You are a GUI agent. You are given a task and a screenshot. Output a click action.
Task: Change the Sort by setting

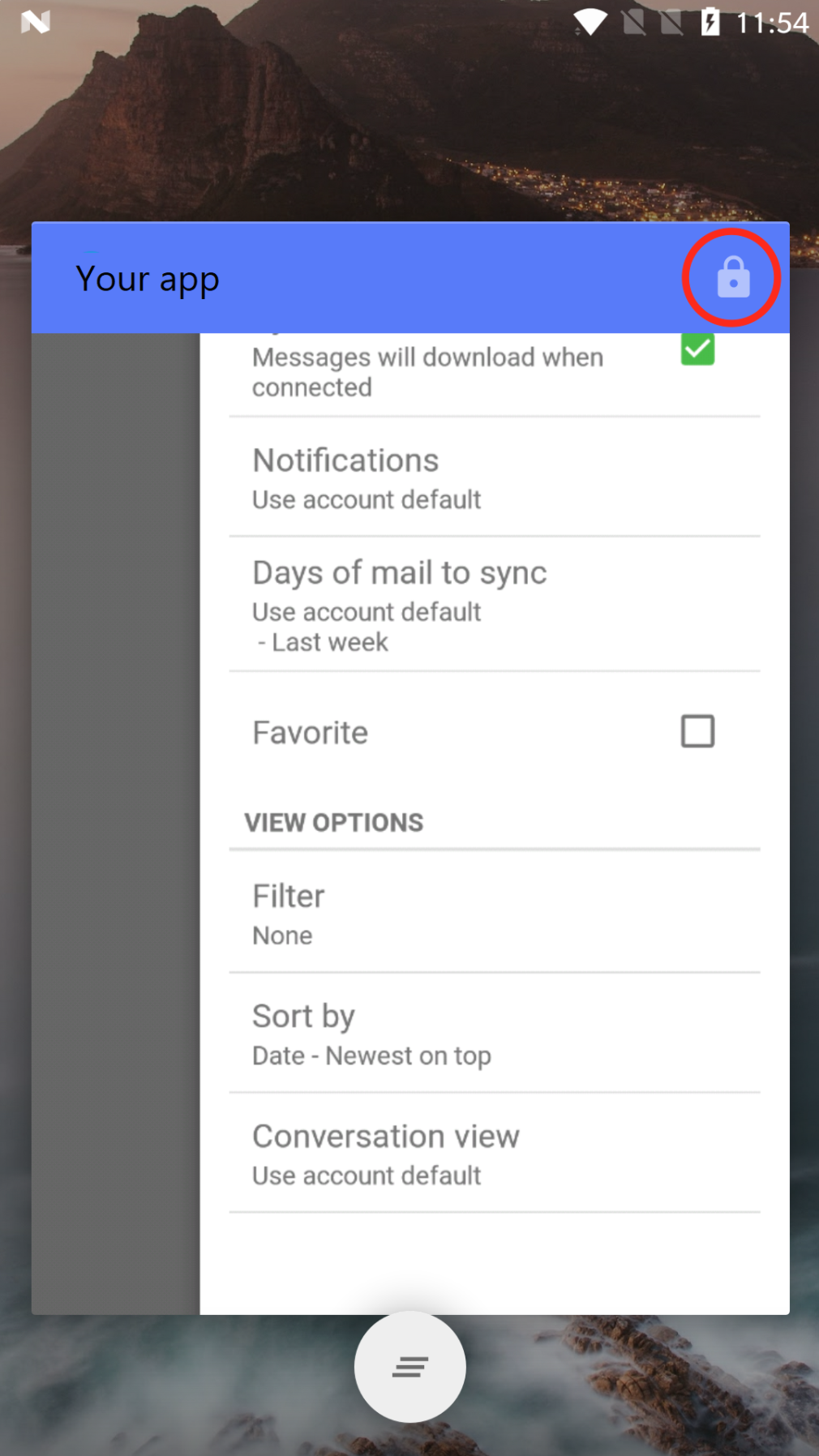493,1033
